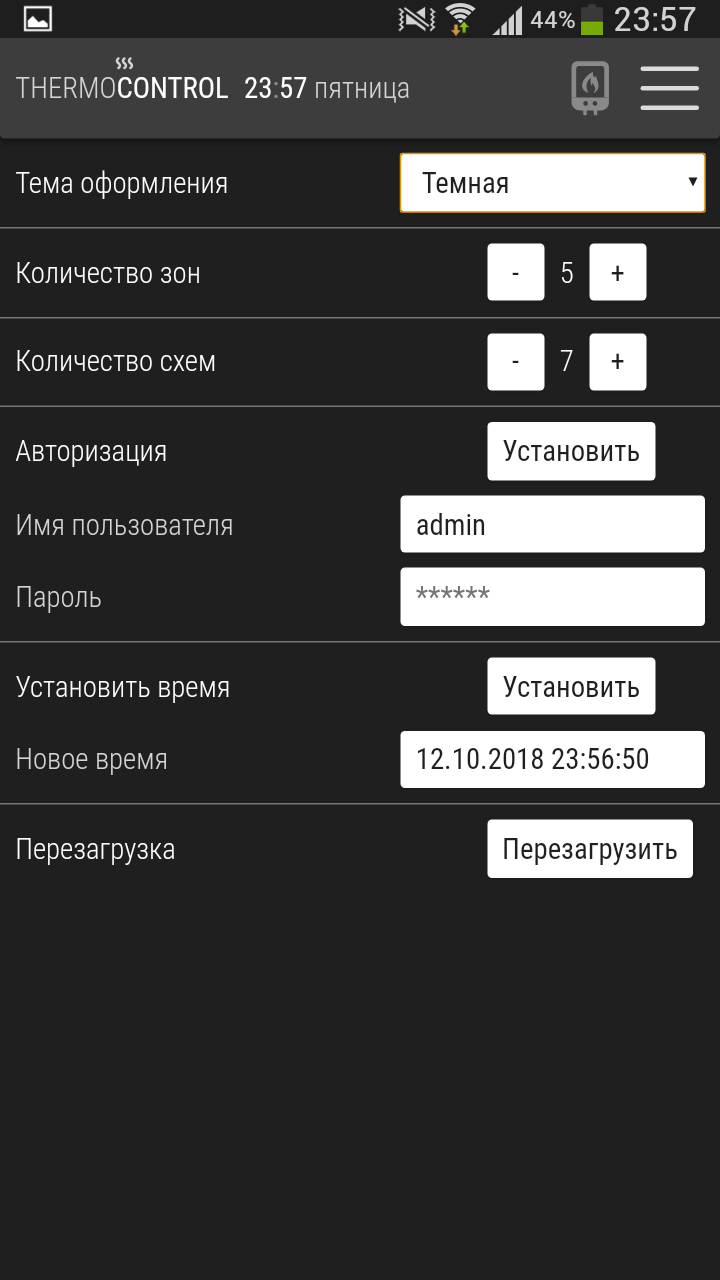Open the boiler status icon
Screen dimensions: 720x1280
click(590, 88)
